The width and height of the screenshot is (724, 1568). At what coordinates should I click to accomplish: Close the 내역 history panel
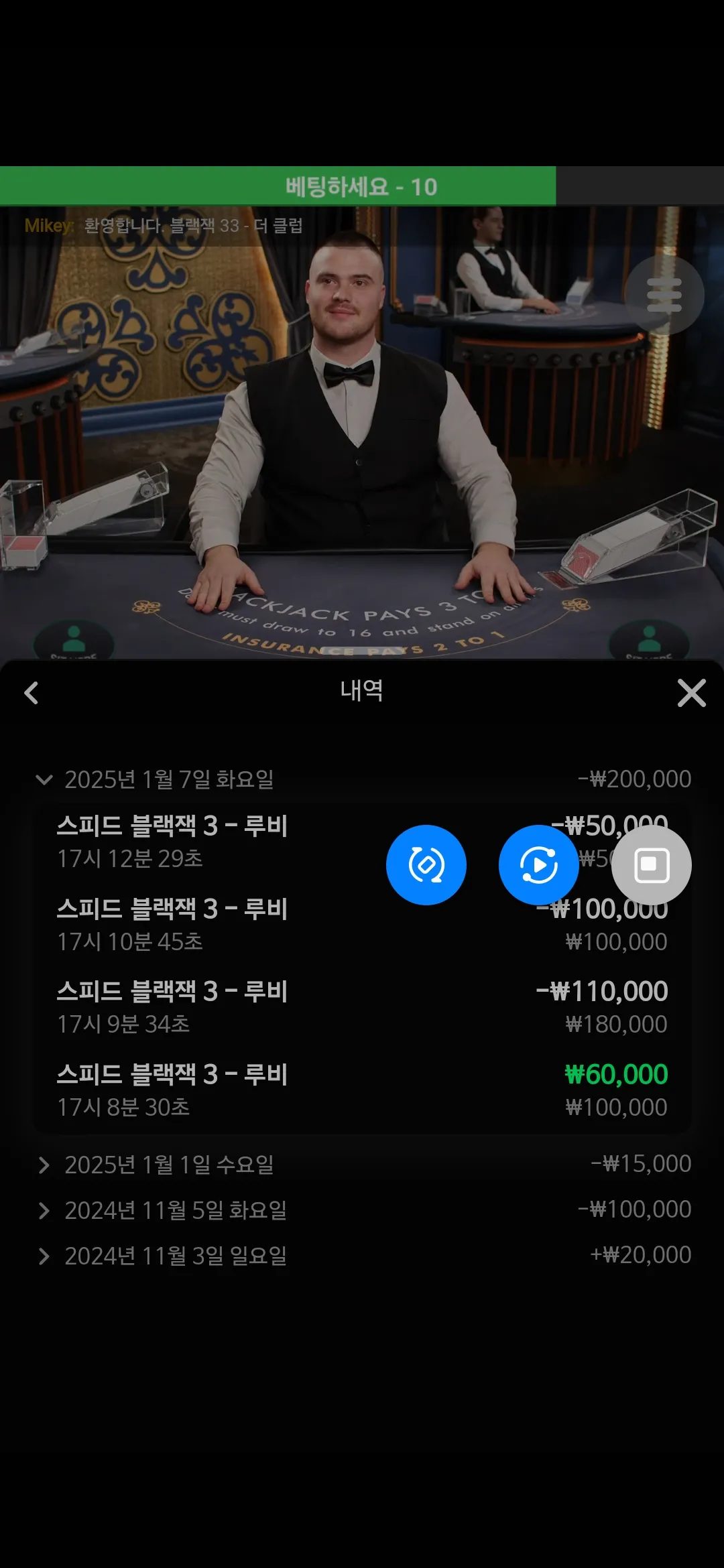point(692,693)
